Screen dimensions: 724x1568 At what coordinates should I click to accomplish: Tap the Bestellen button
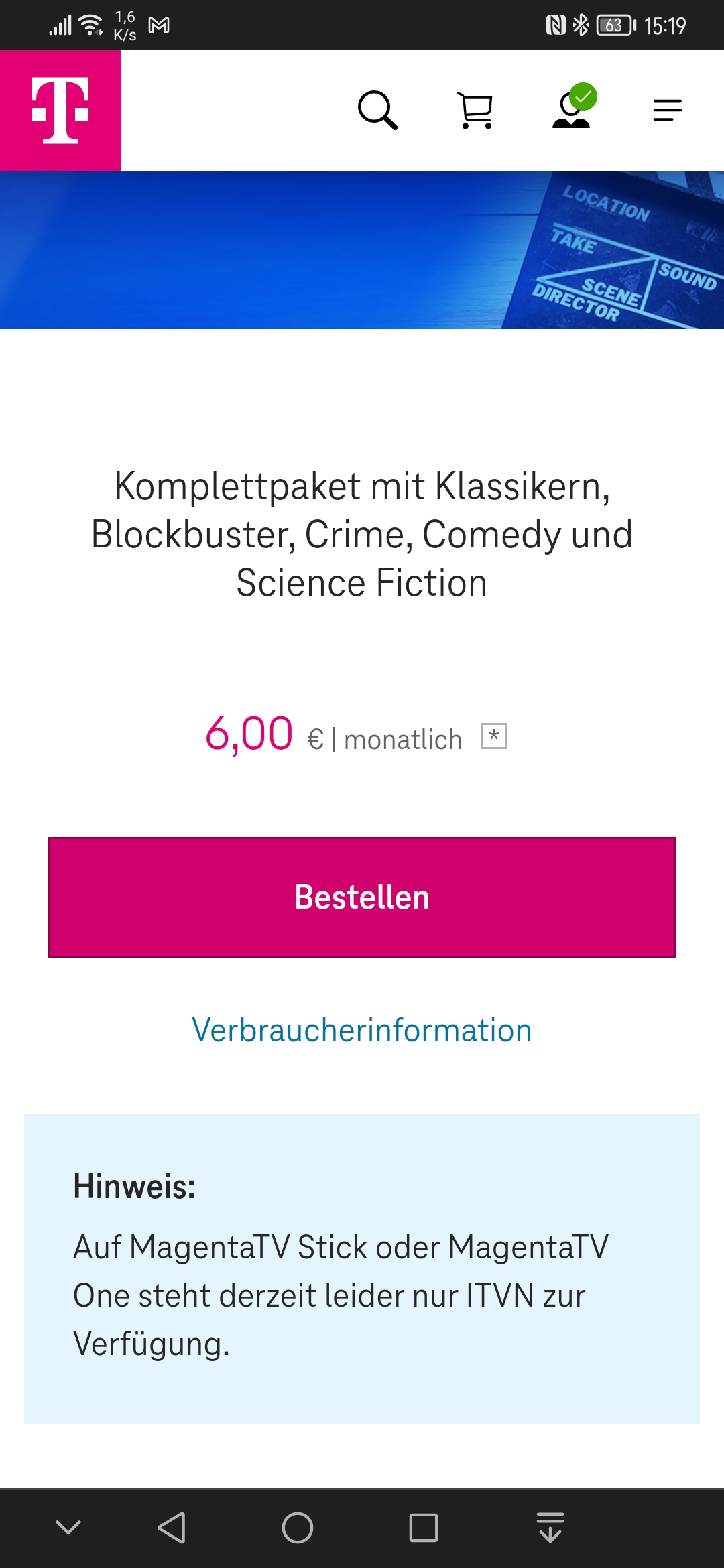click(362, 897)
